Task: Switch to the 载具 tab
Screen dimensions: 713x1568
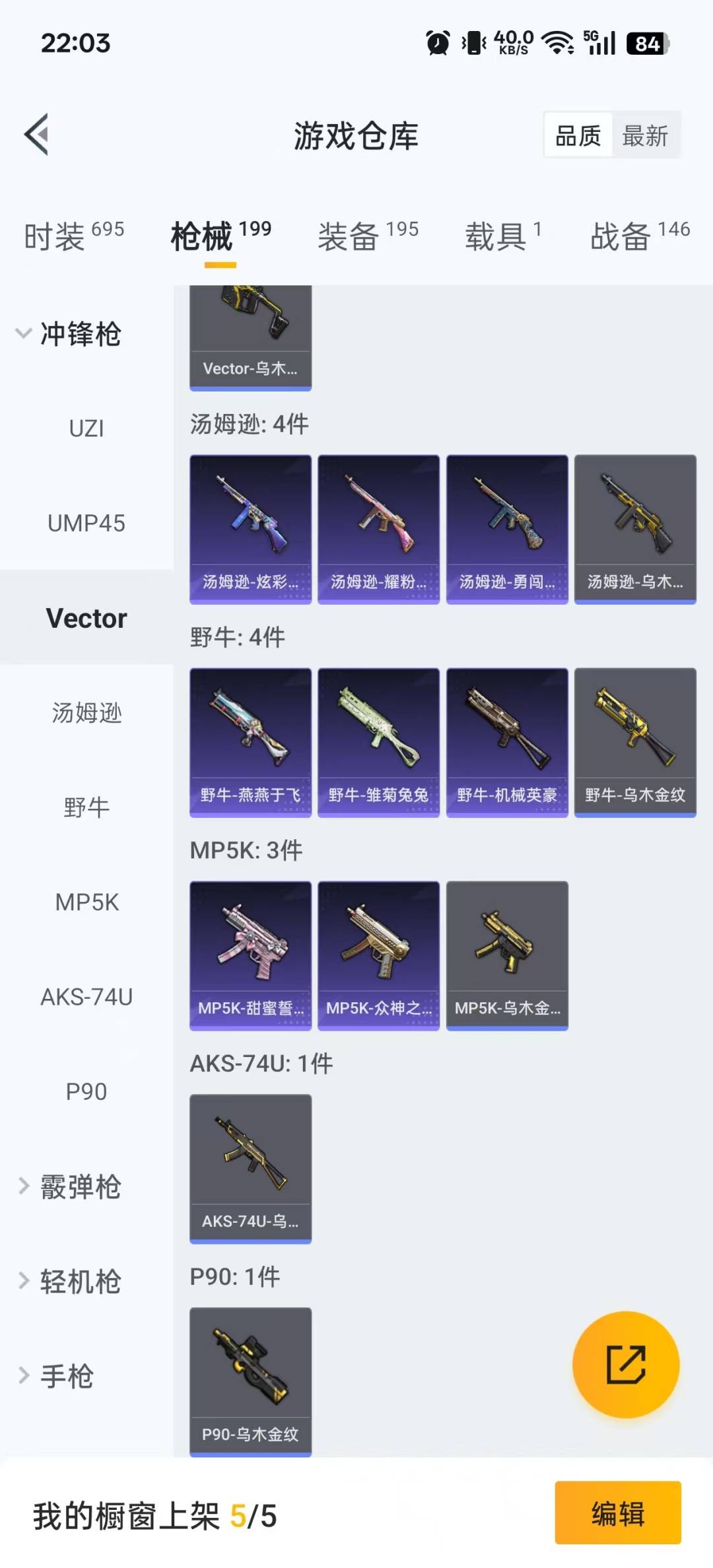Action: click(x=502, y=236)
